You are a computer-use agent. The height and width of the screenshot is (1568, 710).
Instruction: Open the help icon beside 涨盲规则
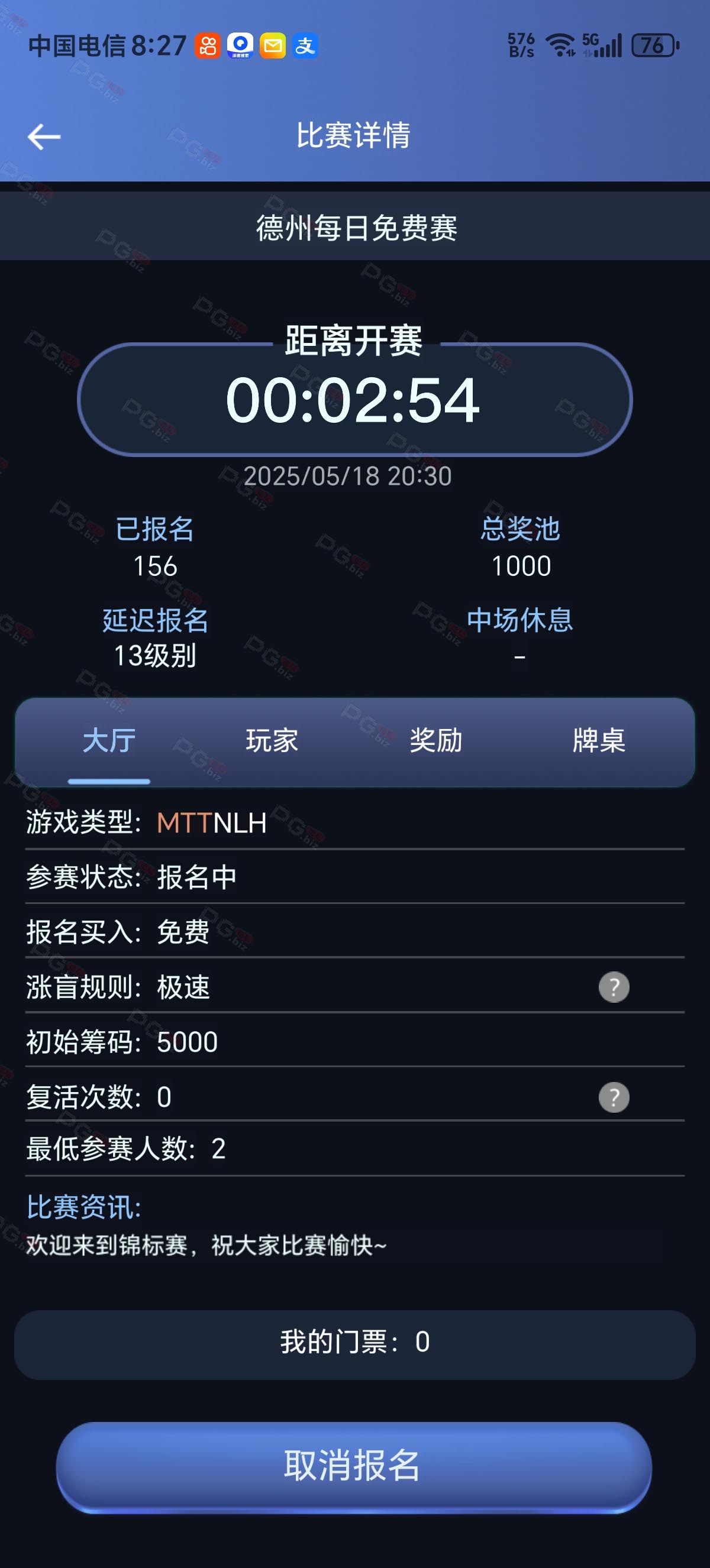click(614, 987)
